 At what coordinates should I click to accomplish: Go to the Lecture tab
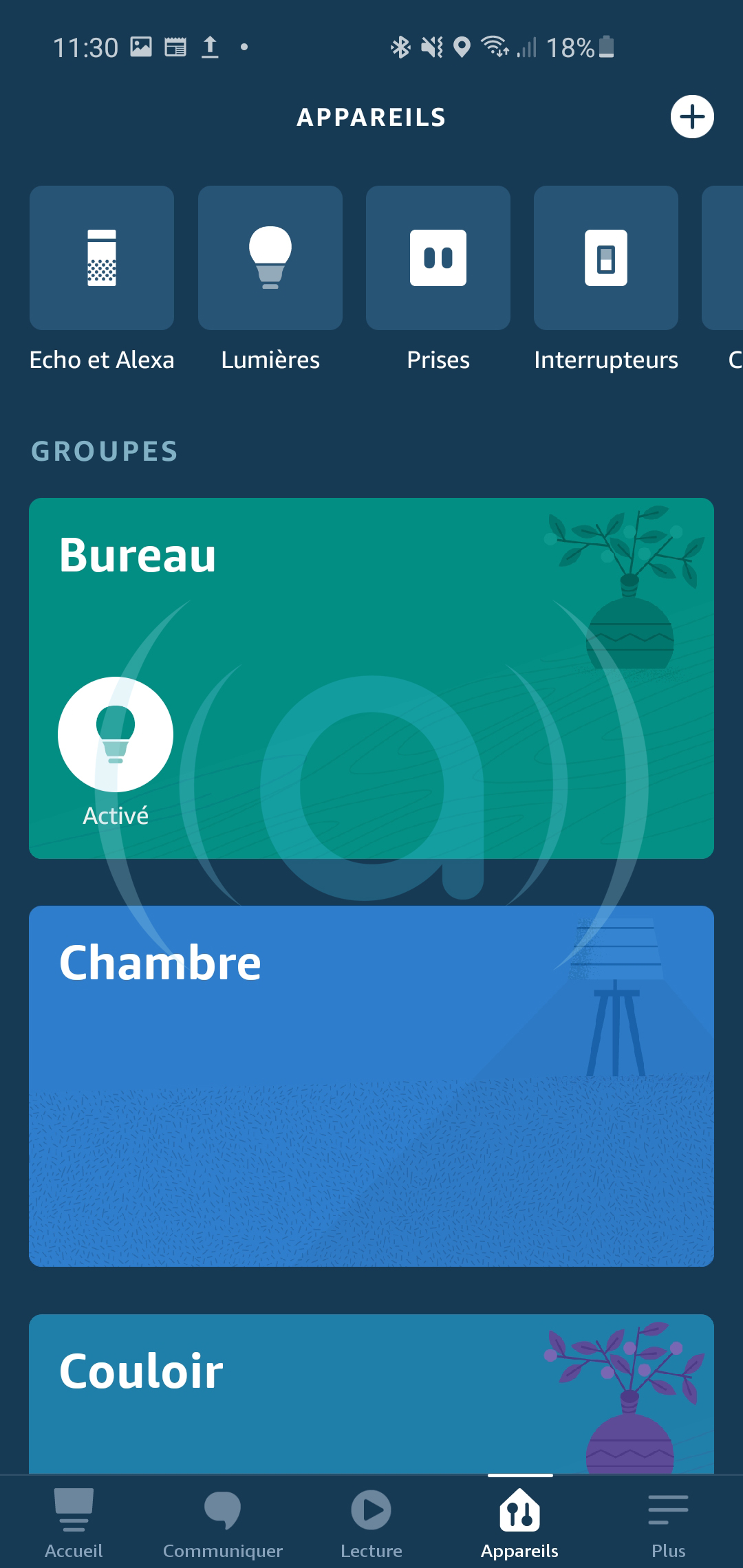(371, 1522)
